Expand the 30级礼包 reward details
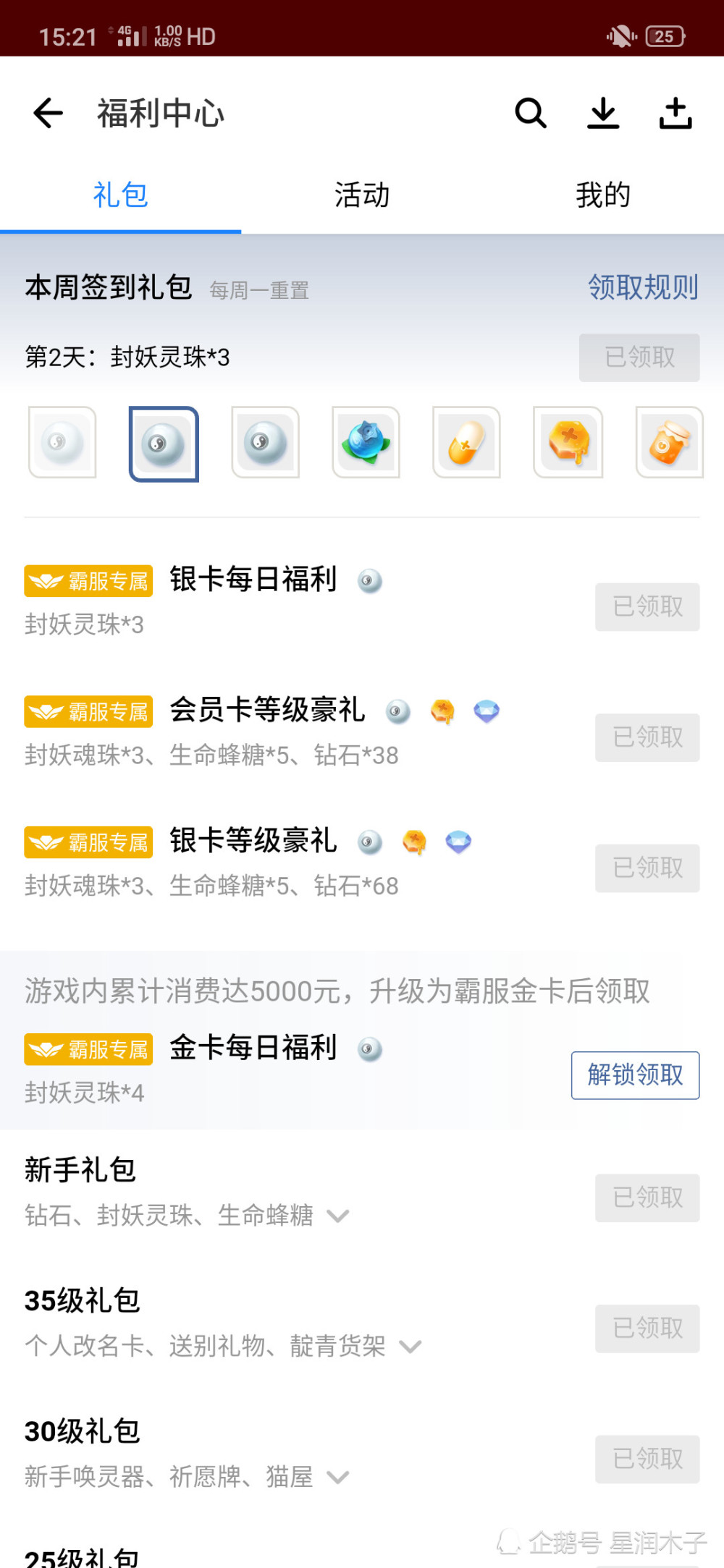The image size is (724, 1568). pos(338,1476)
